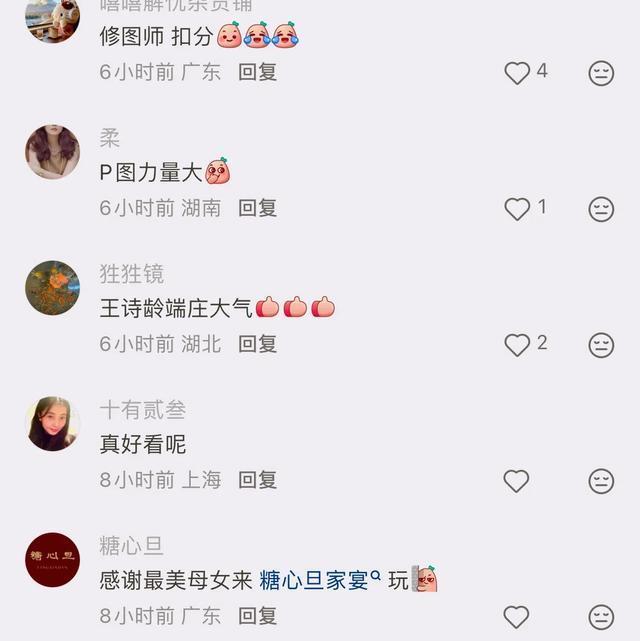640x641 pixels.
Task: Like 狌狌镜's comment about 王诗龄
Action: [517, 345]
